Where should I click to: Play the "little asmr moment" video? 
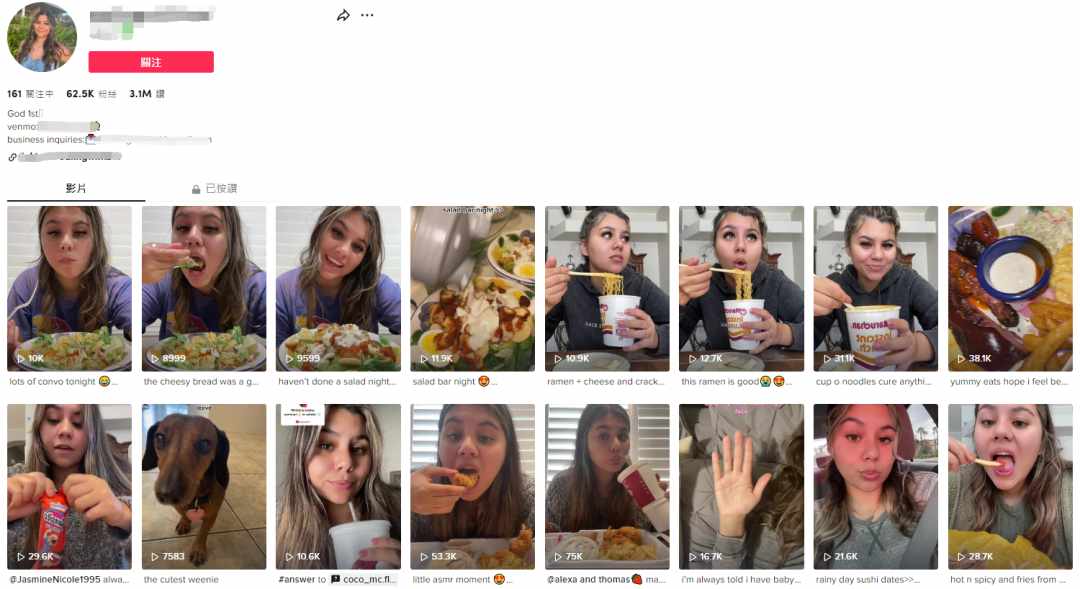click(472, 486)
